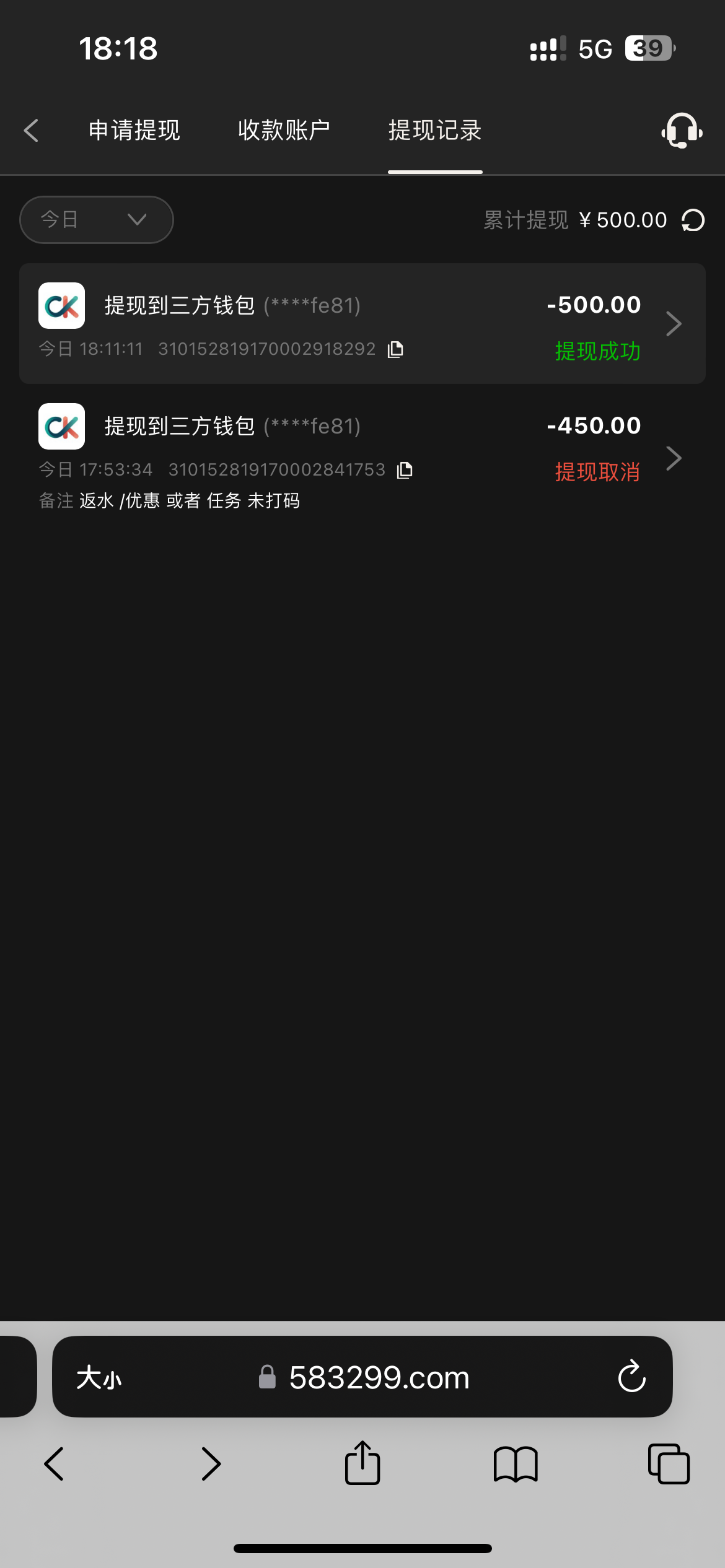
Task: Copy order number ending 2918292
Action: 395,350
